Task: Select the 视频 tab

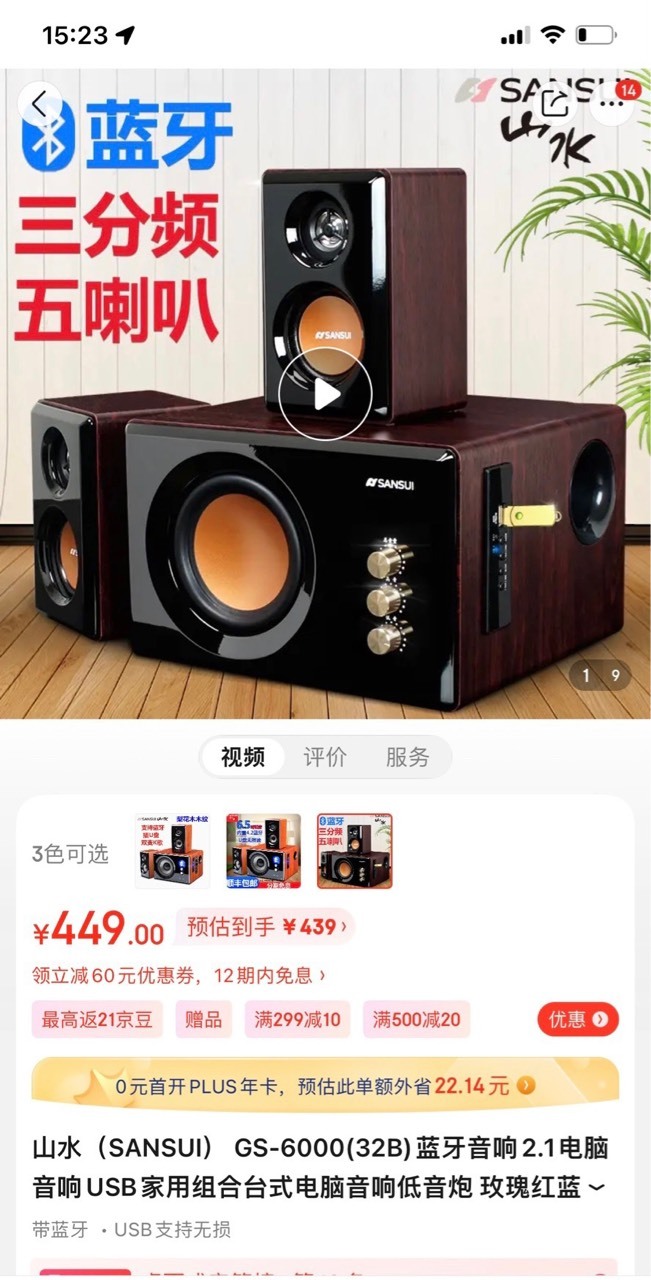Action: click(243, 757)
